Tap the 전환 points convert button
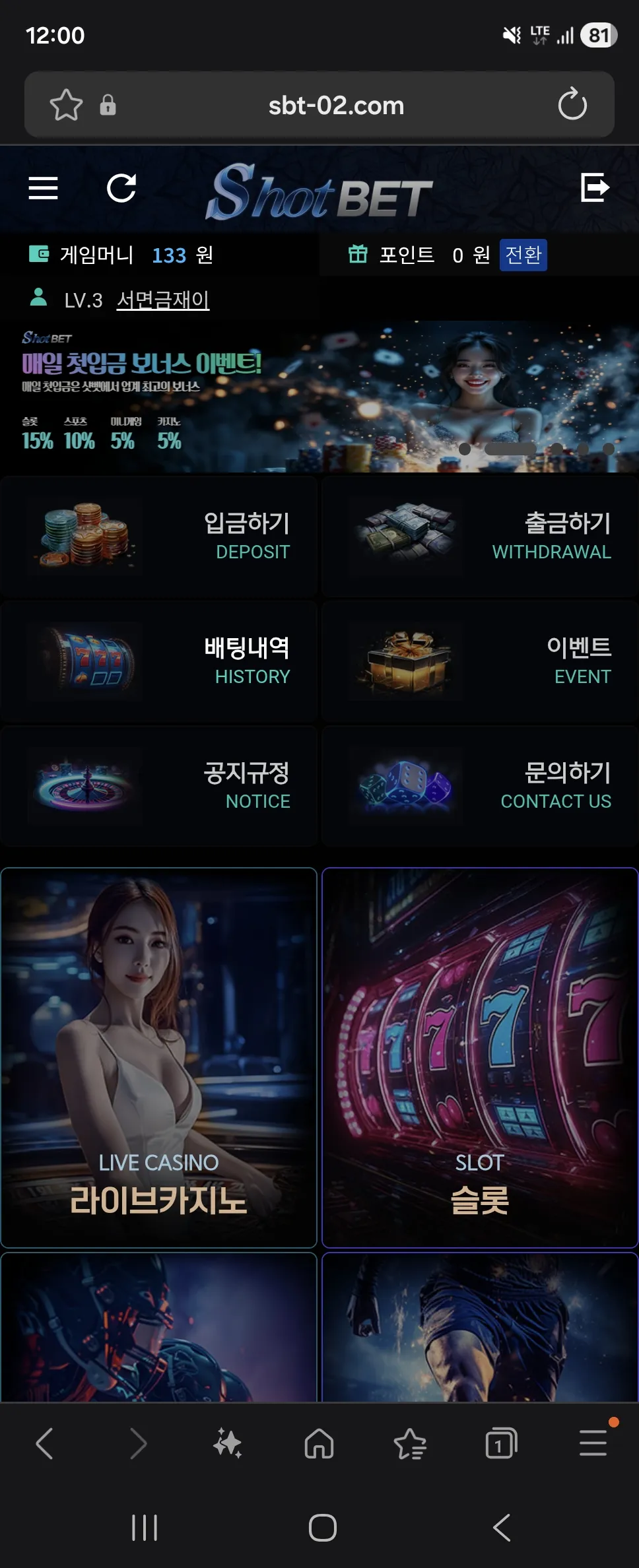The image size is (639, 1568). (523, 255)
